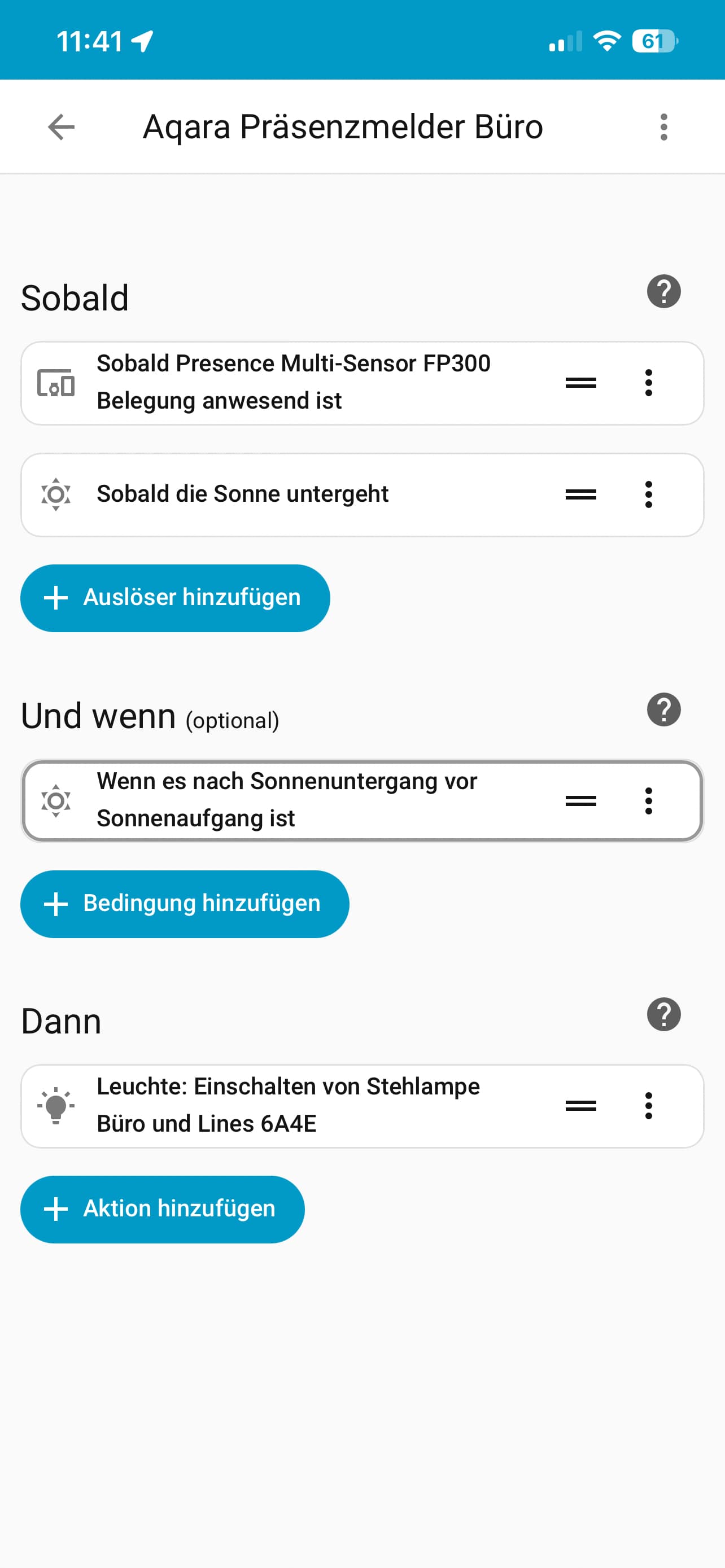Open options for Sonne untergeht trigger
This screenshot has height=1568, width=725.
tap(648, 494)
